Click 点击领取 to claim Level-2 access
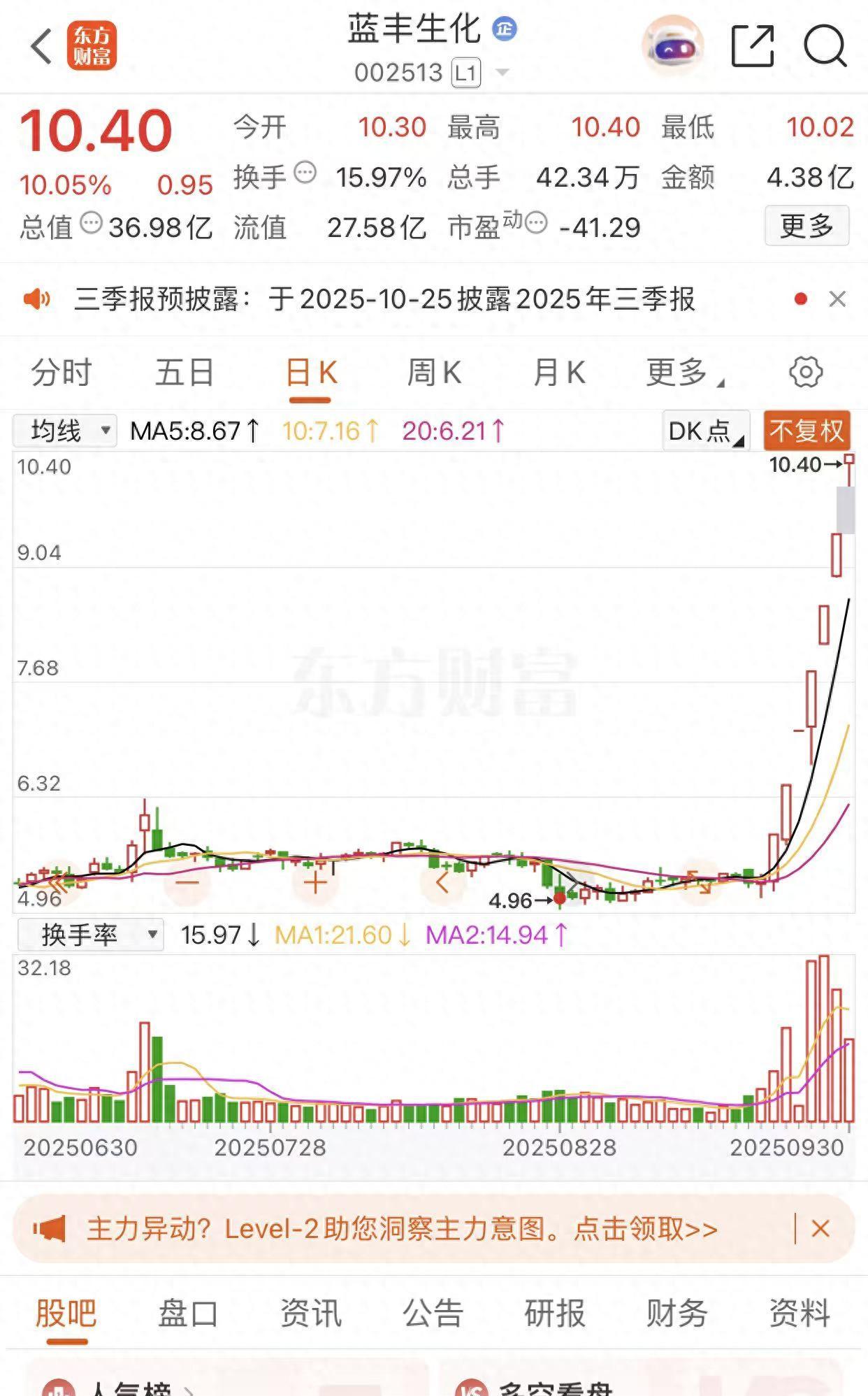868x1396 pixels. coord(629,1230)
